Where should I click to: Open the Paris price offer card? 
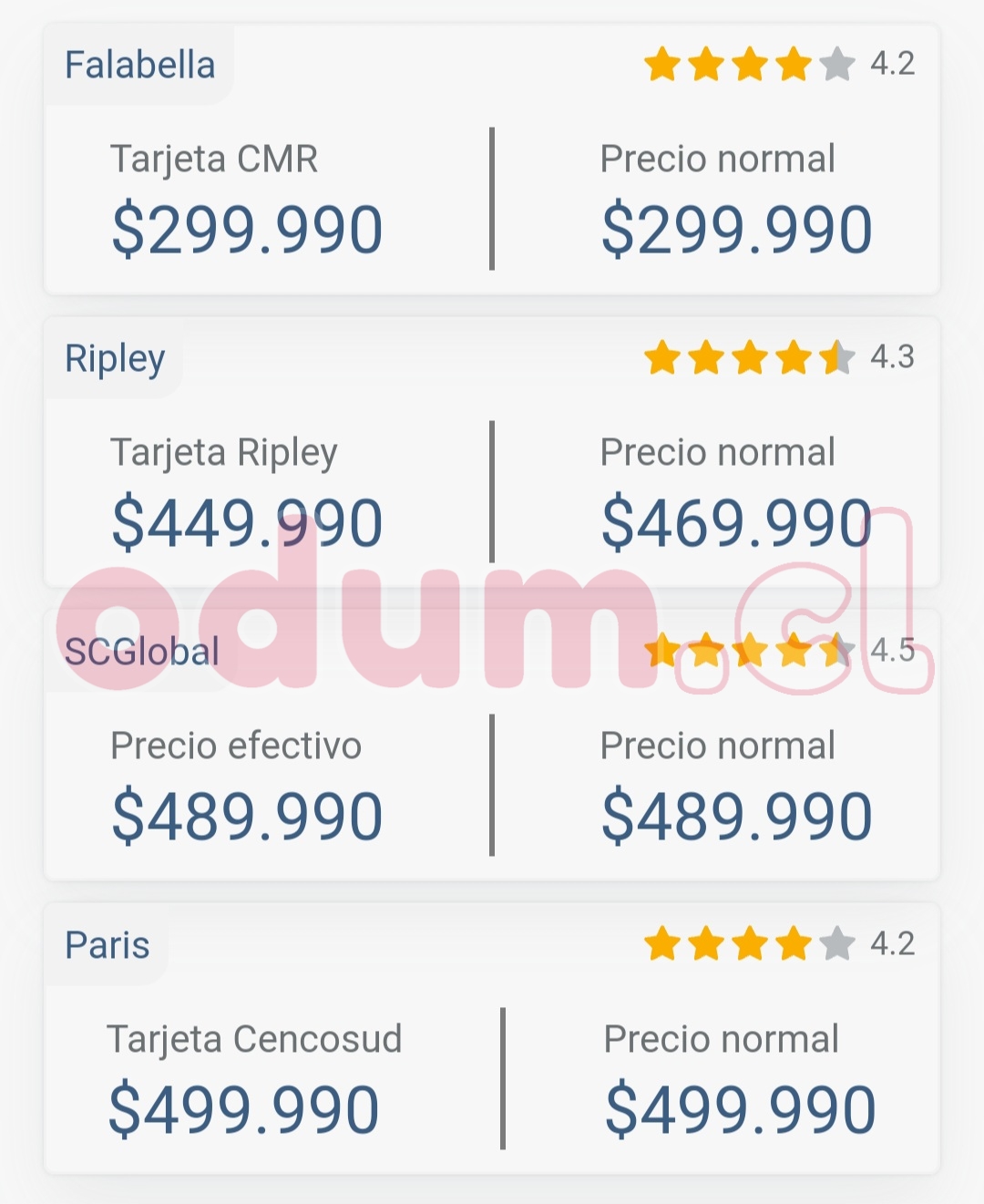click(492, 1039)
